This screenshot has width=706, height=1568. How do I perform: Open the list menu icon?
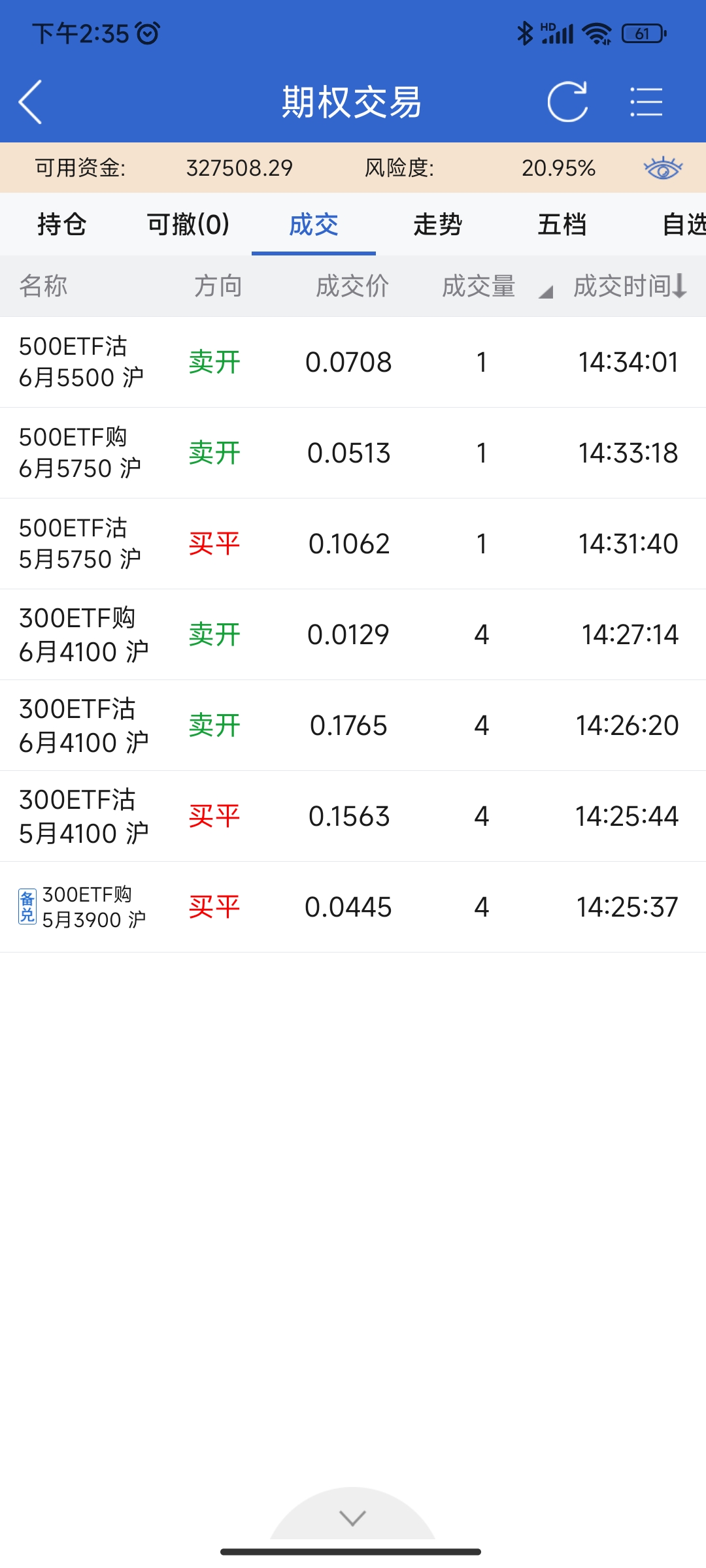coord(646,102)
